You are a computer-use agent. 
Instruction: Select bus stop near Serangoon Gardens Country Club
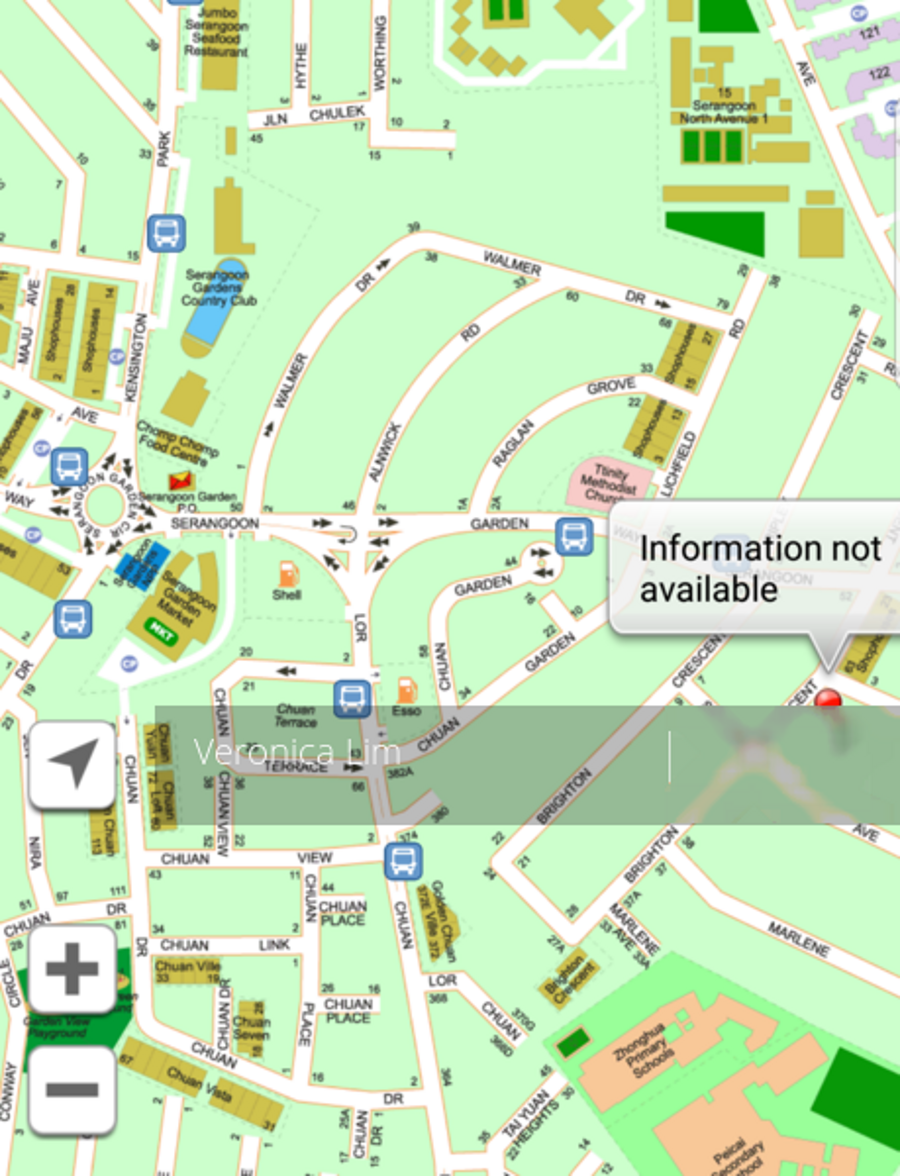click(x=166, y=233)
